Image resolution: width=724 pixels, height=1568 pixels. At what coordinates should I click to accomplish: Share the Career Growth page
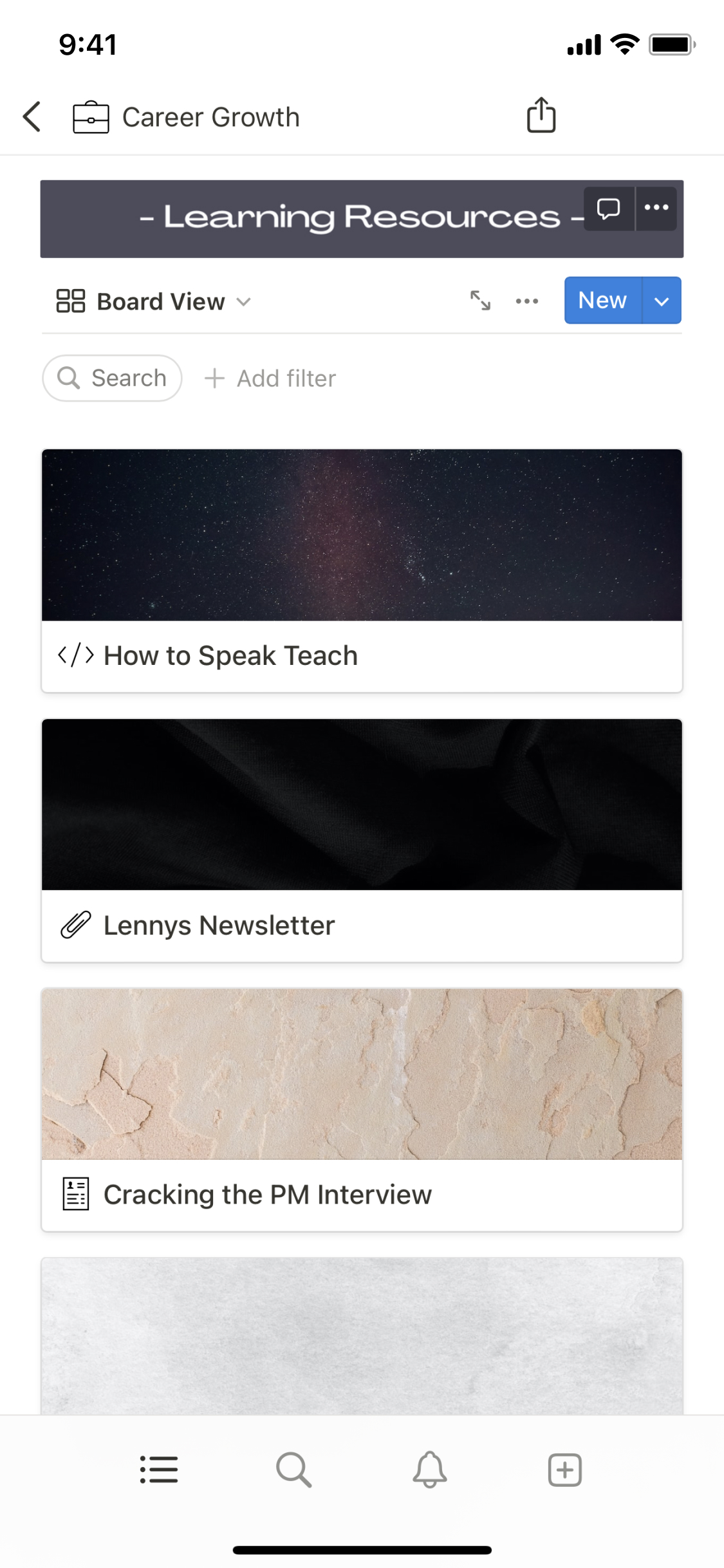tap(541, 116)
